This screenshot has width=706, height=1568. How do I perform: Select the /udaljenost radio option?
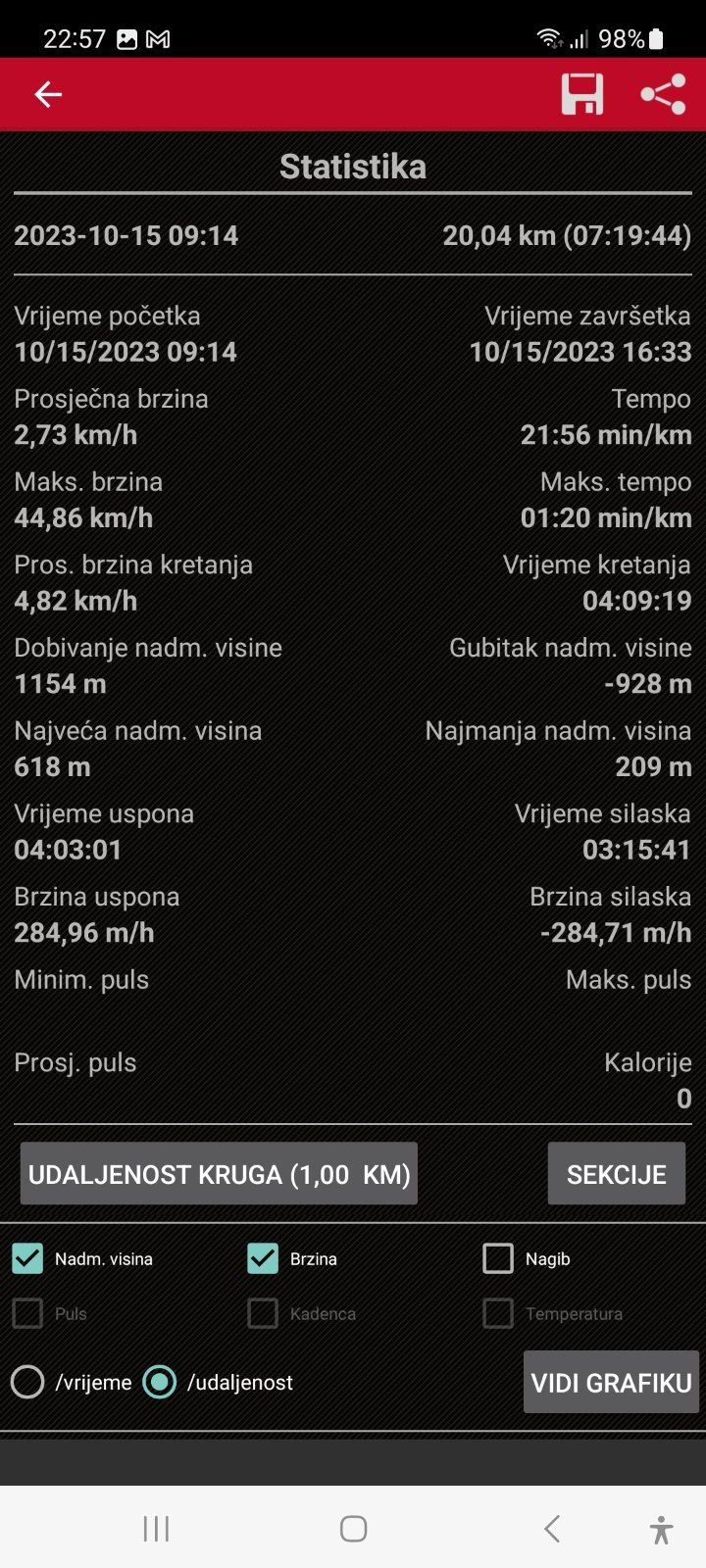[x=160, y=1382]
